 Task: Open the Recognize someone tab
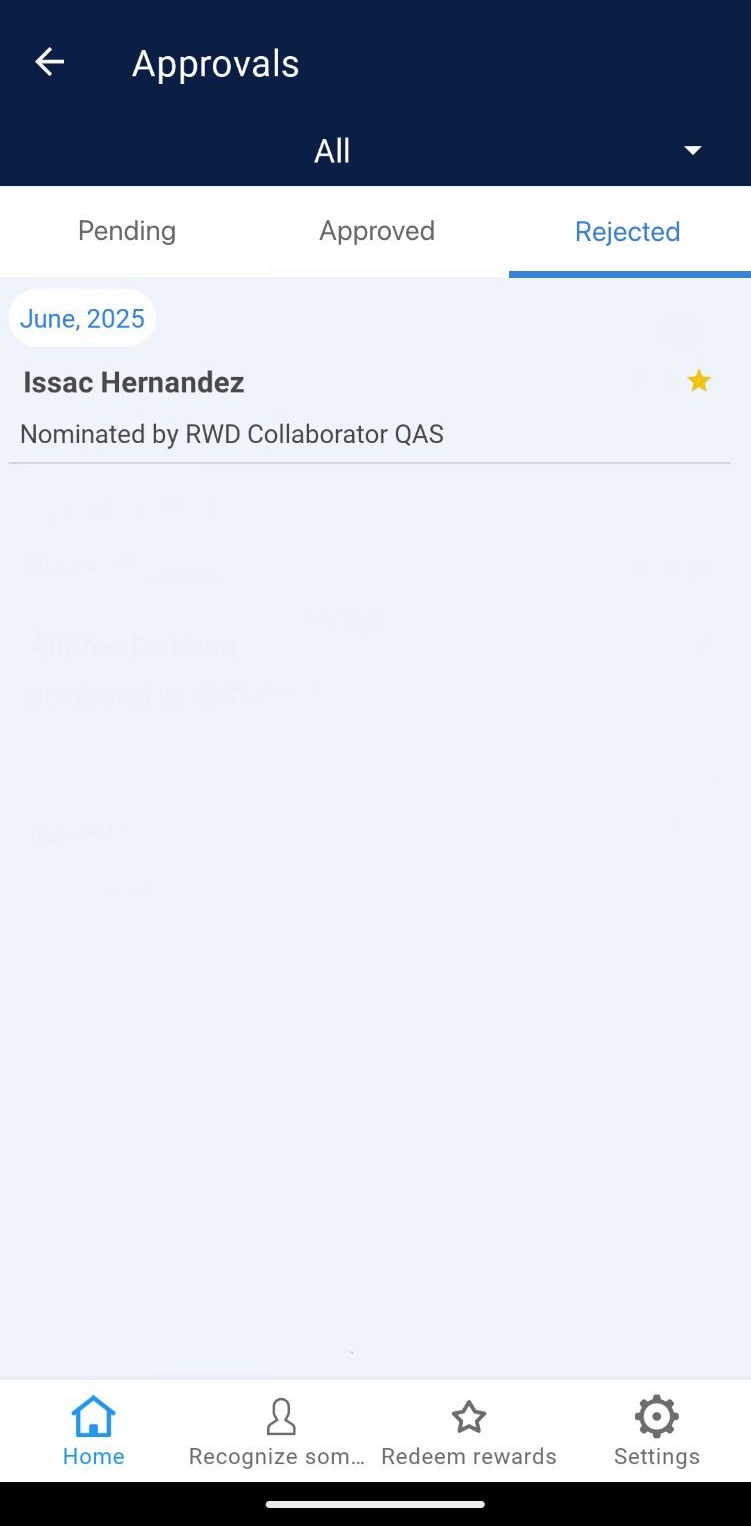click(x=278, y=1431)
